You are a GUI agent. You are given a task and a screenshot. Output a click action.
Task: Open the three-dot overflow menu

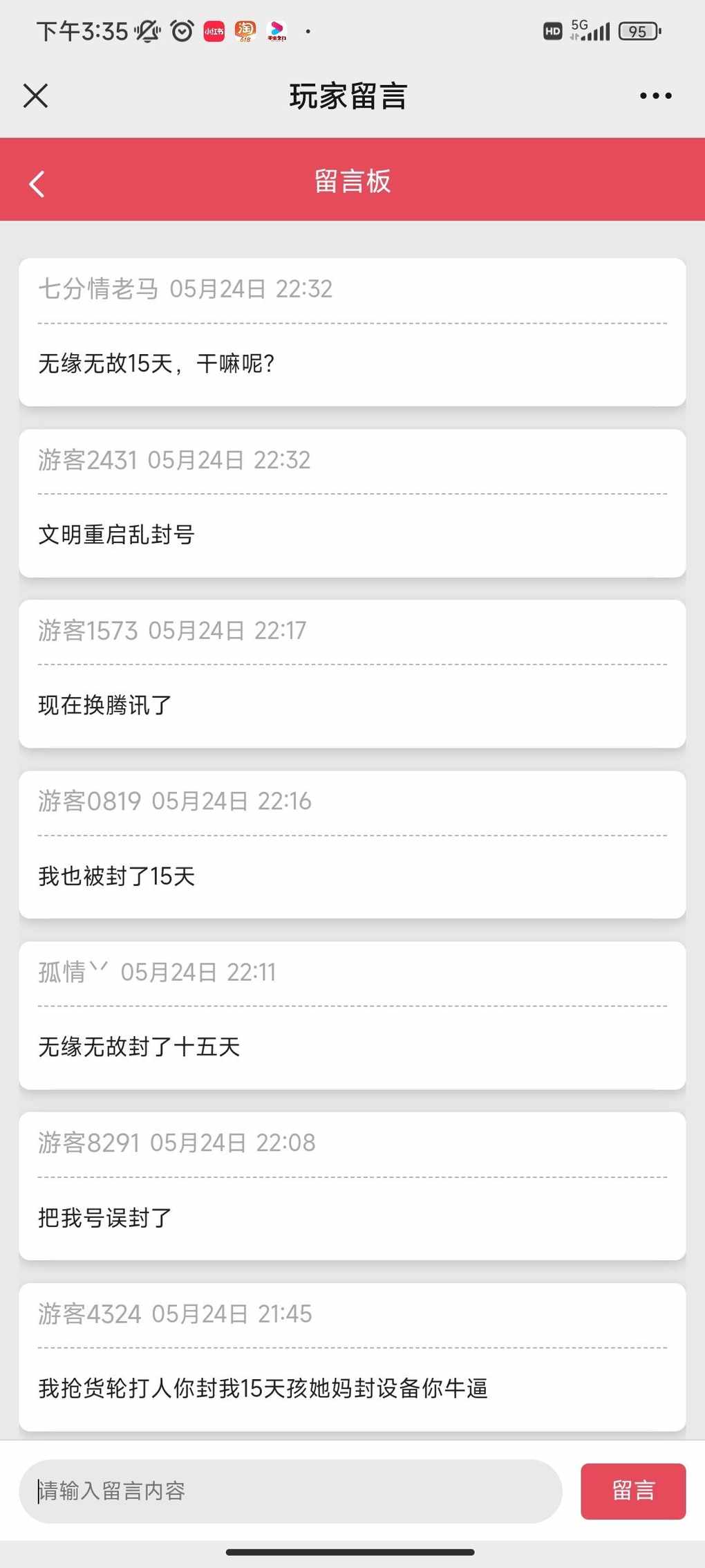tap(655, 96)
